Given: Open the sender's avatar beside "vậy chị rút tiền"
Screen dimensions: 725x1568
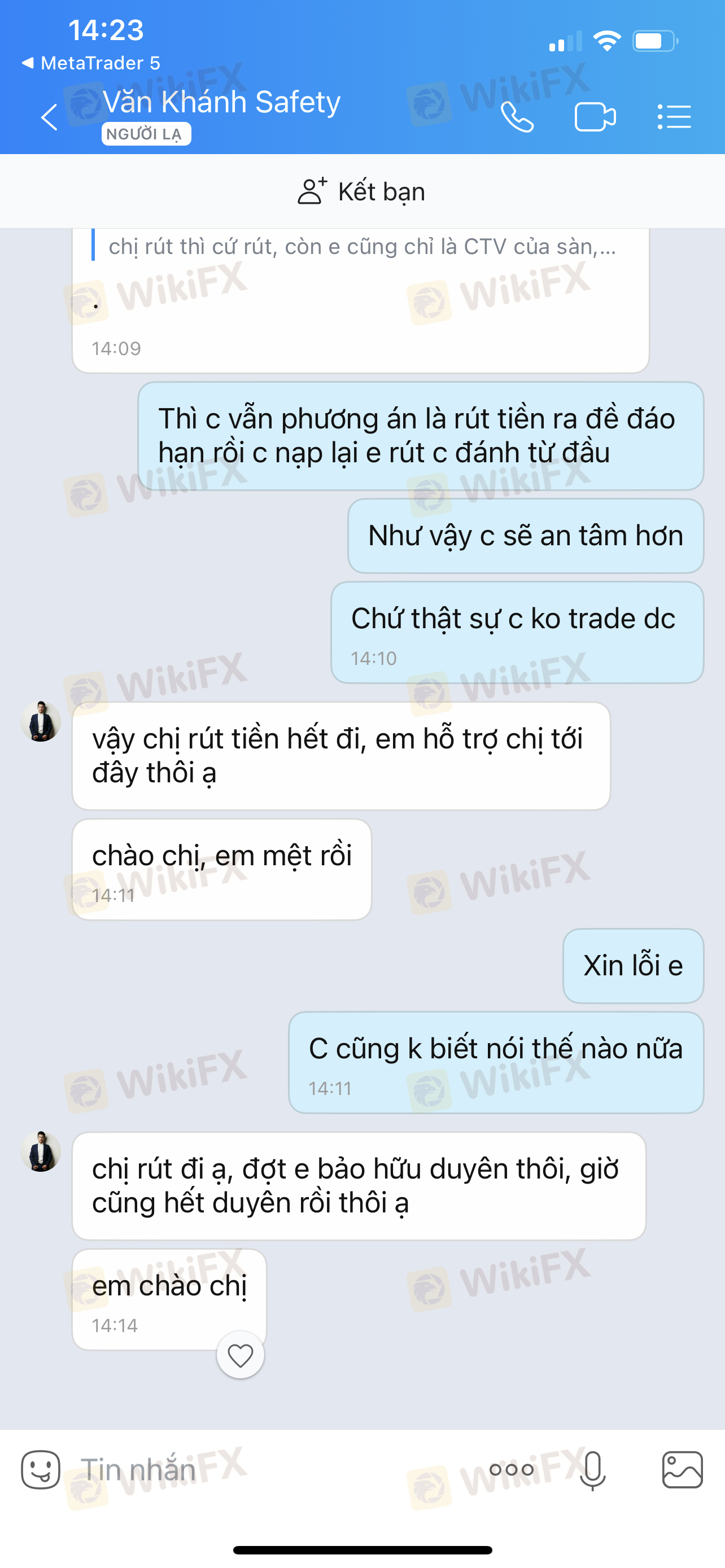Looking at the screenshot, I should 41,721.
